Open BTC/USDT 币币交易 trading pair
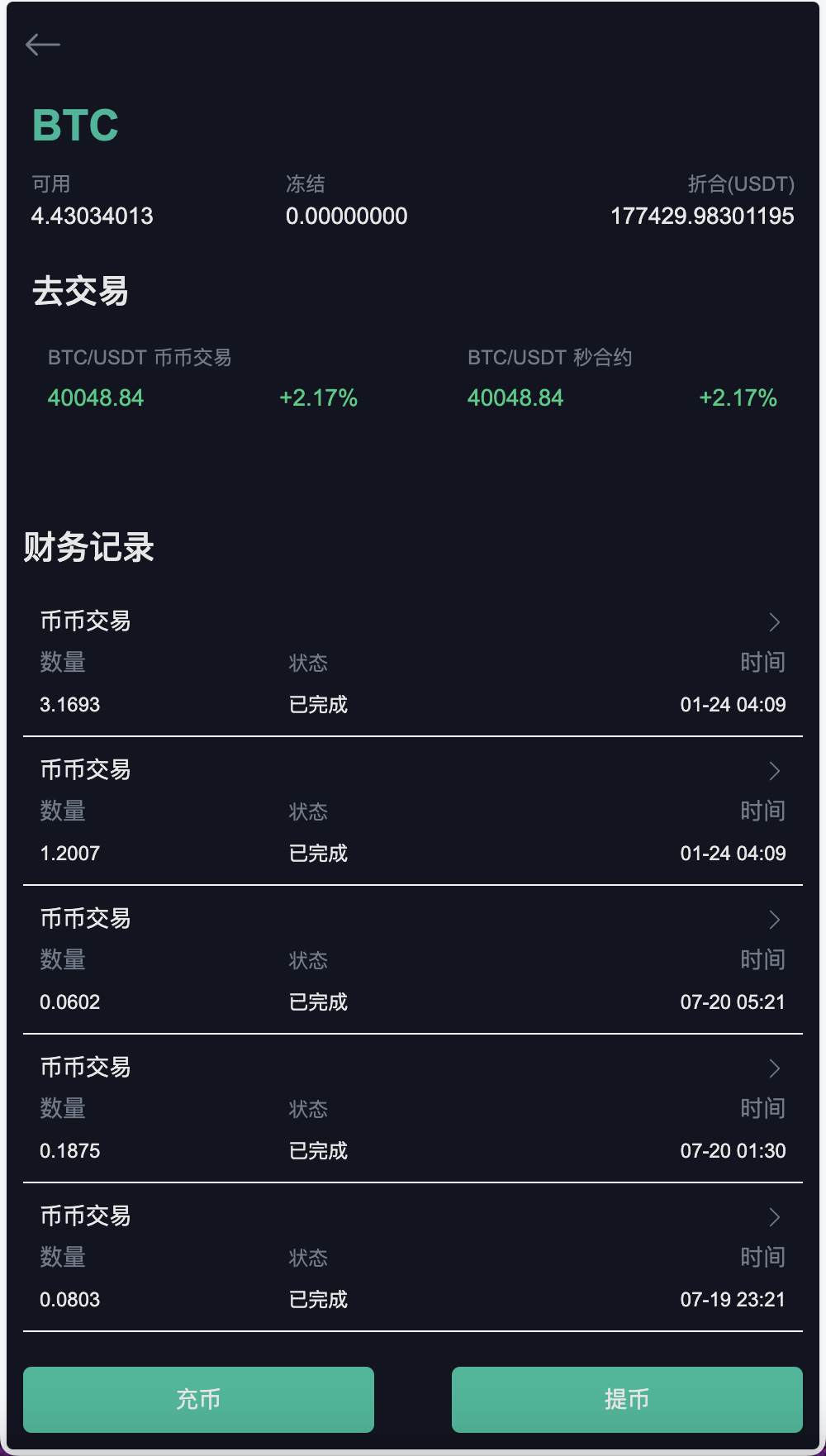This screenshot has width=826, height=1456. coord(140,358)
